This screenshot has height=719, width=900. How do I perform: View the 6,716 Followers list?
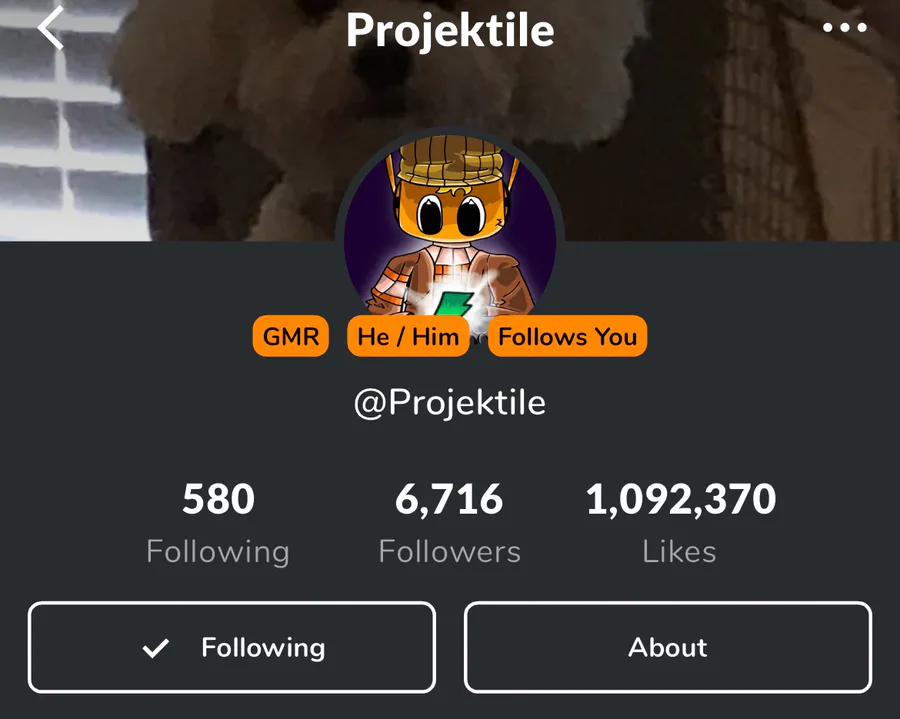click(449, 523)
